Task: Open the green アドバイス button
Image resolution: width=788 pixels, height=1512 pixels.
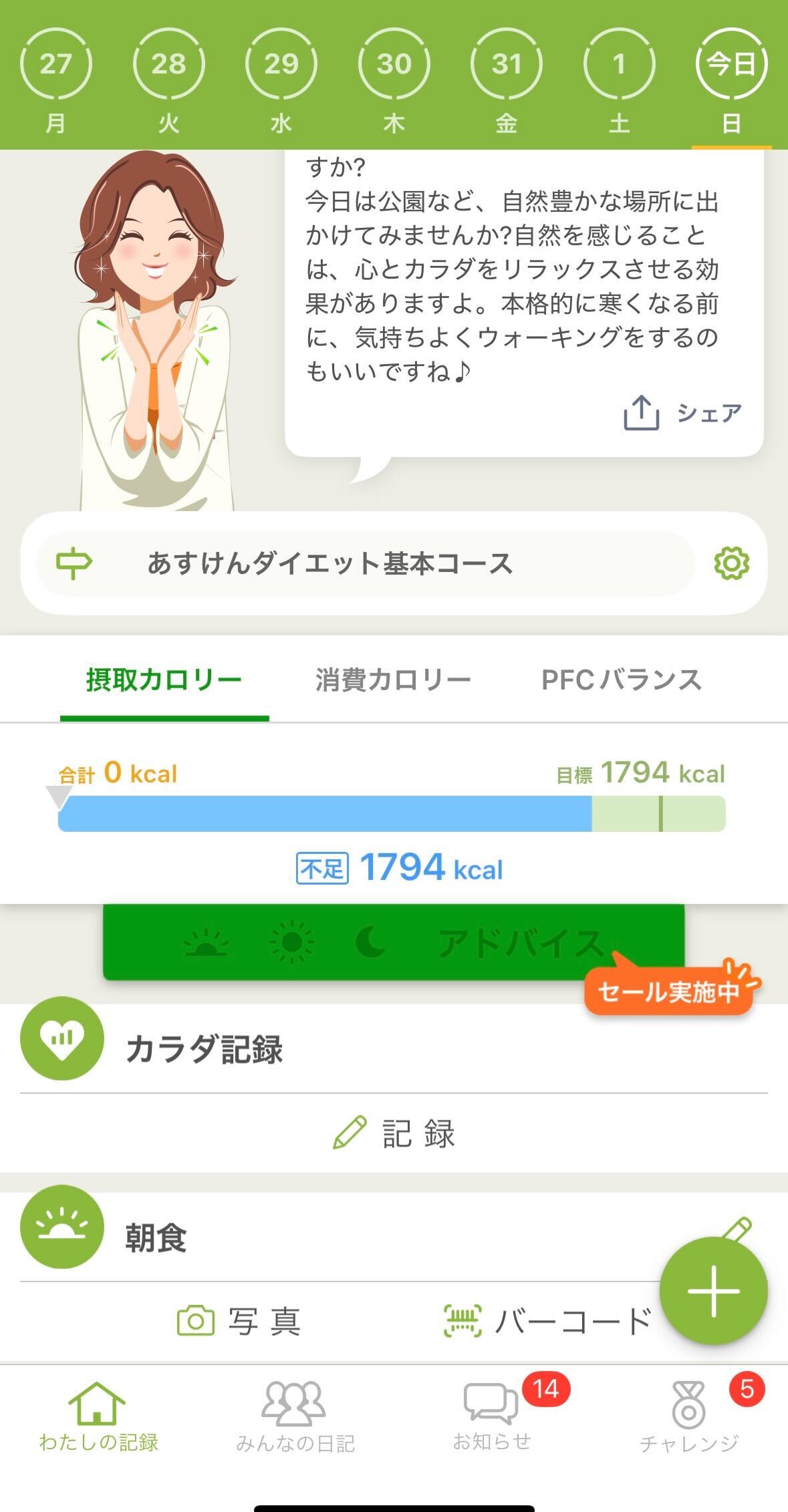Action: click(394, 943)
